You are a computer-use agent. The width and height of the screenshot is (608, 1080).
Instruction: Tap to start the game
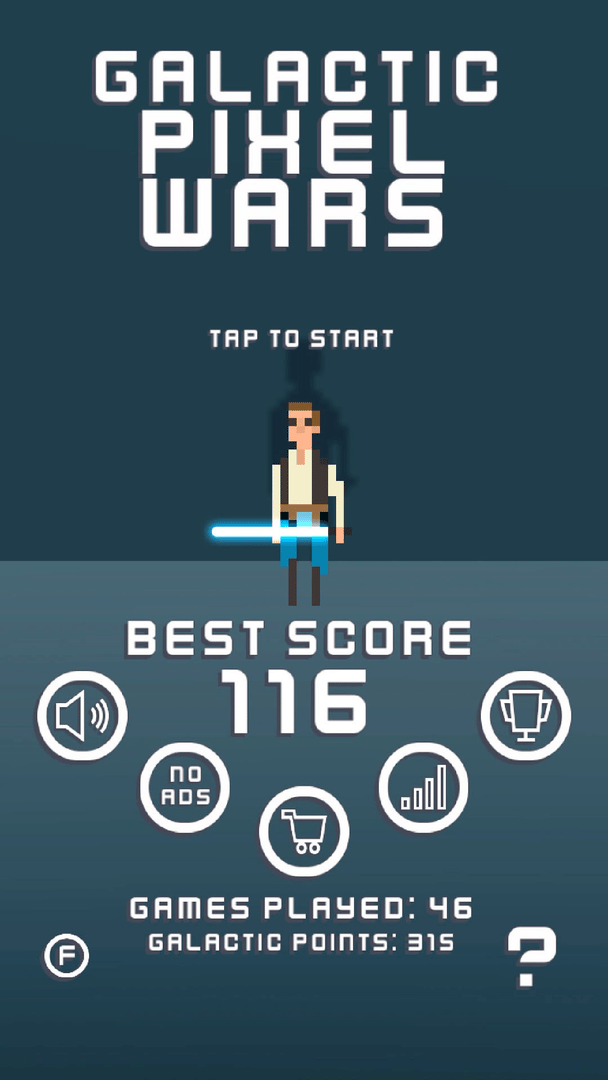(x=302, y=338)
